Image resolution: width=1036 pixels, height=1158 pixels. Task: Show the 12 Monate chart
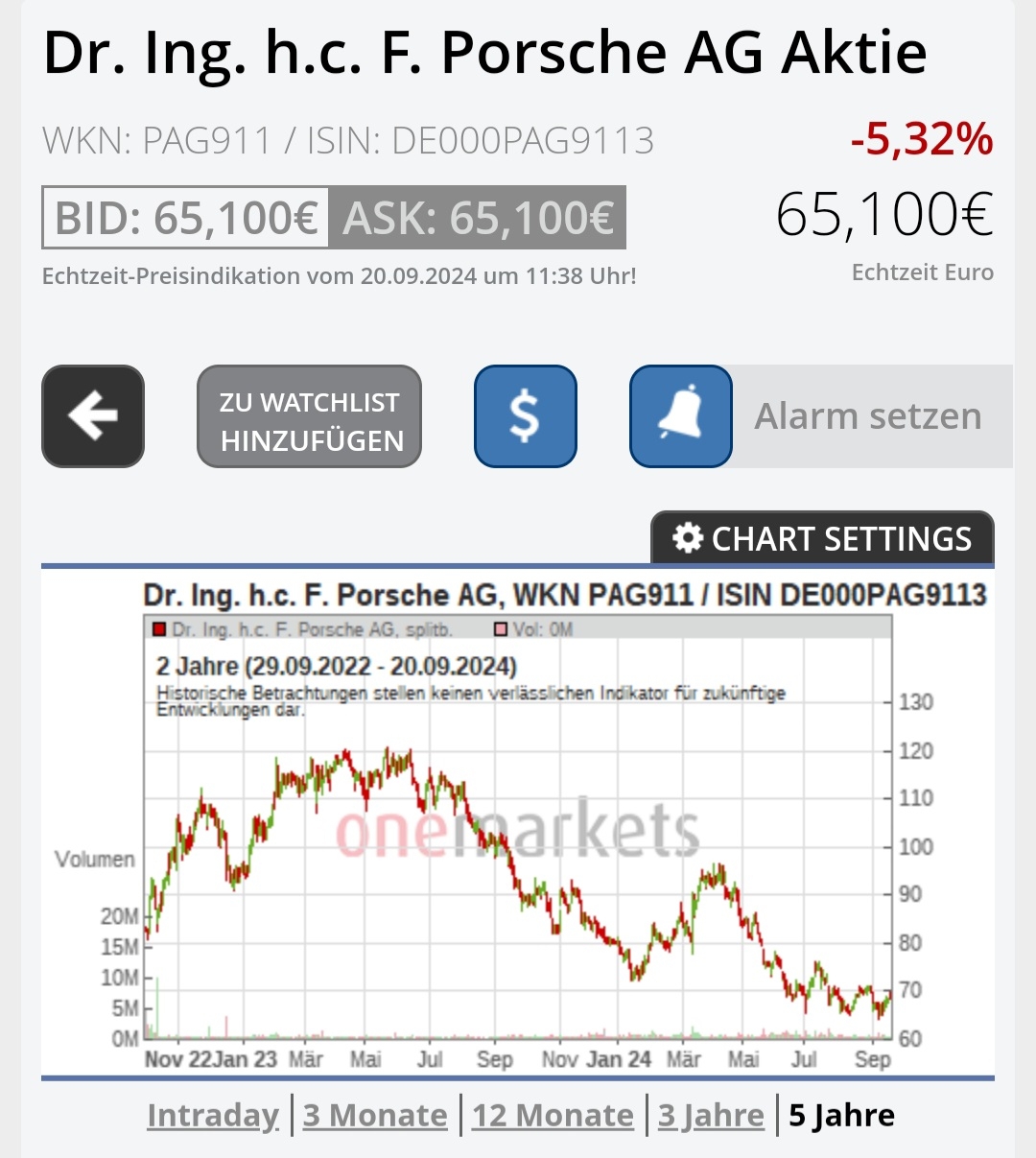coord(553,1115)
